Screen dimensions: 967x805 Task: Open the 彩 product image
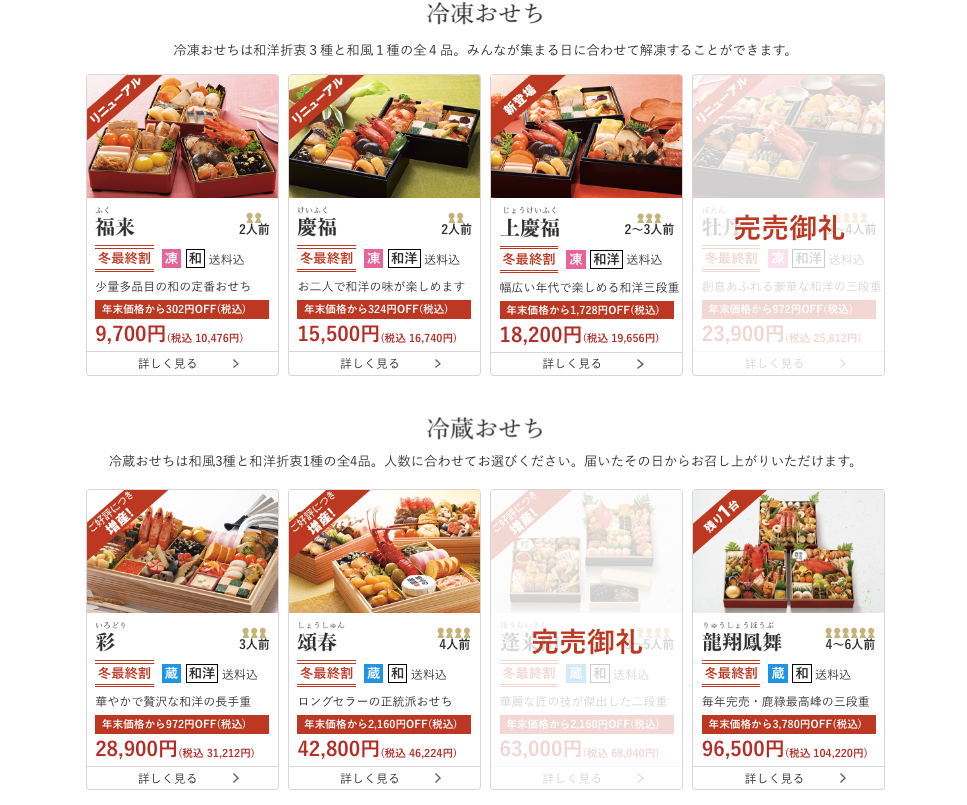tap(182, 552)
